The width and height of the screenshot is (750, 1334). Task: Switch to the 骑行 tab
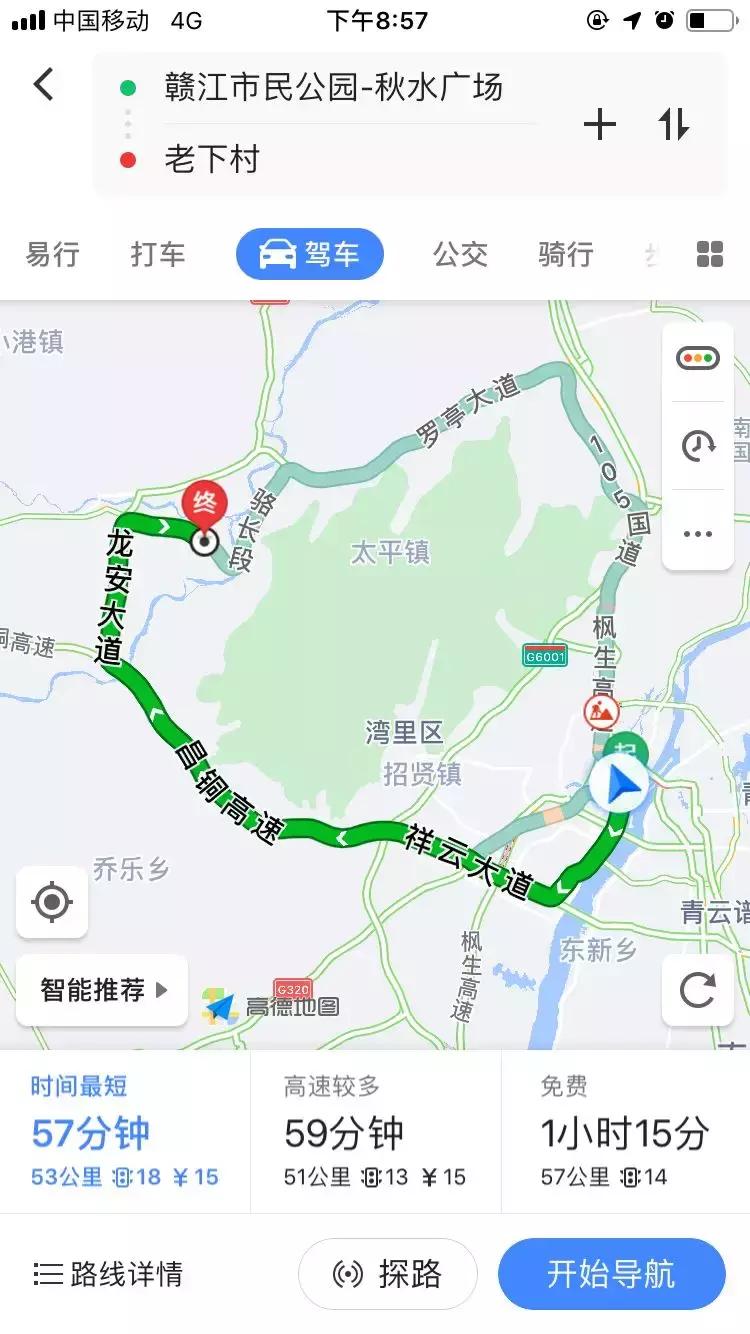(x=565, y=254)
